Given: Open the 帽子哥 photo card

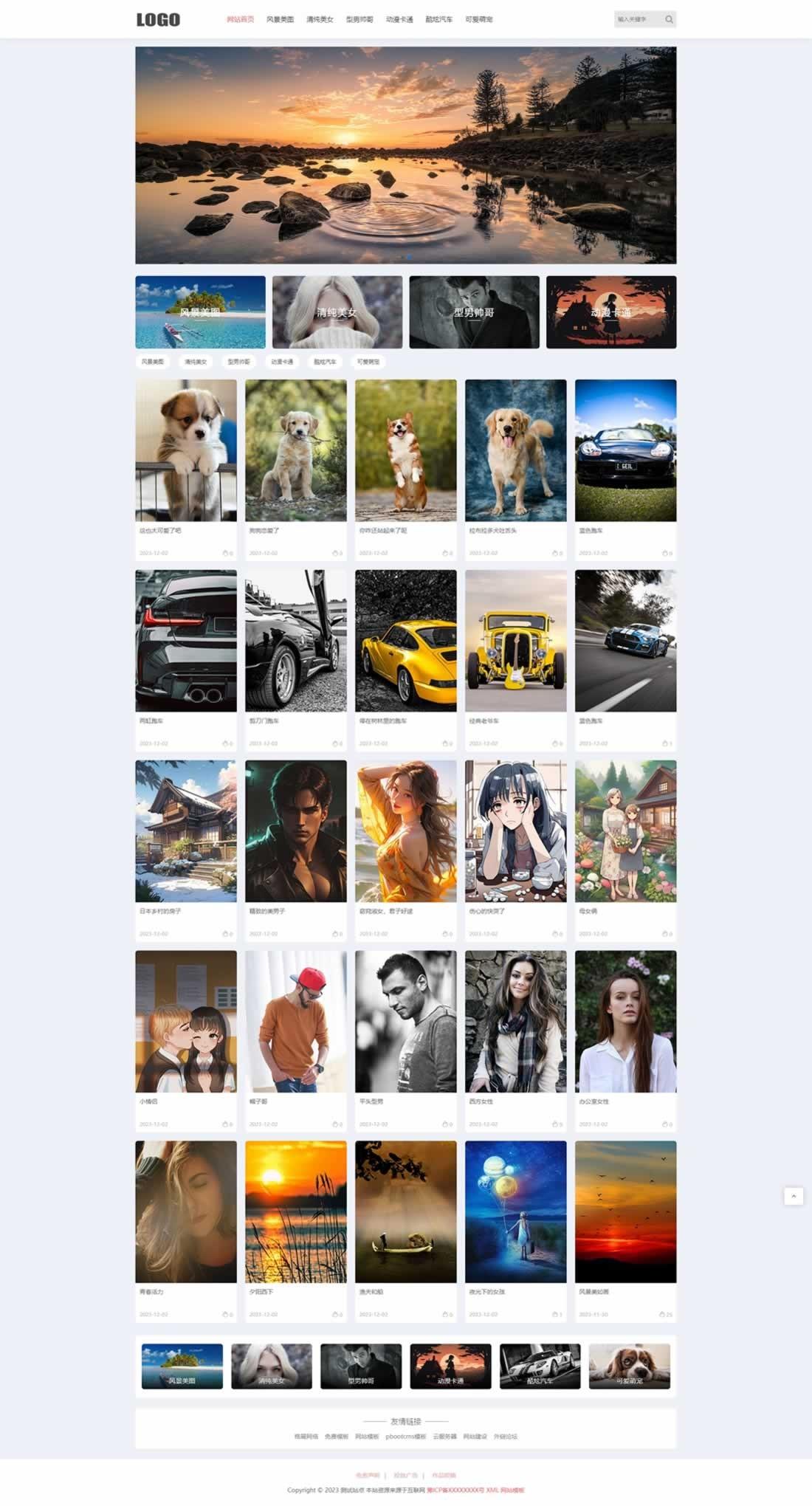Looking at the screenshot, I should [295, 1022].
